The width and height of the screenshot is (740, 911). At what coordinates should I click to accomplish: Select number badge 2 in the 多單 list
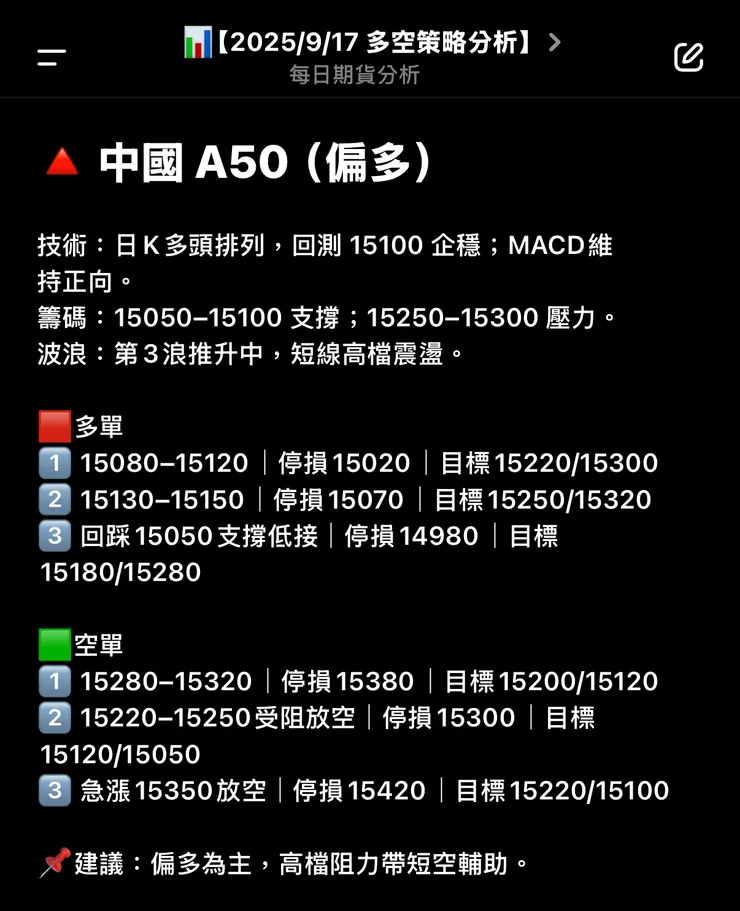point(54,499)
